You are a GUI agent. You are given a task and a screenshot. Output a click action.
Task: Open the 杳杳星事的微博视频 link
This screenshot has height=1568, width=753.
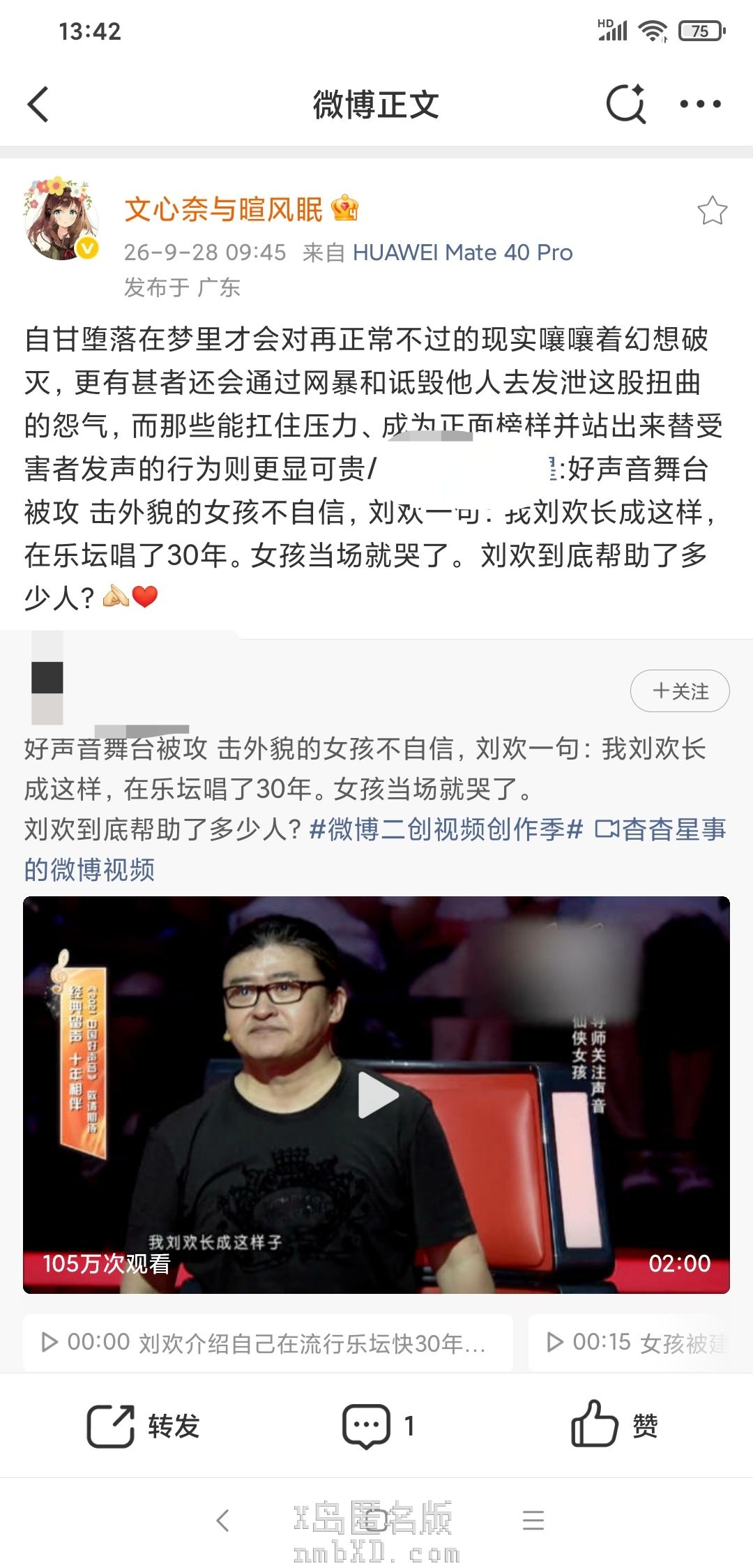point(376,850)
